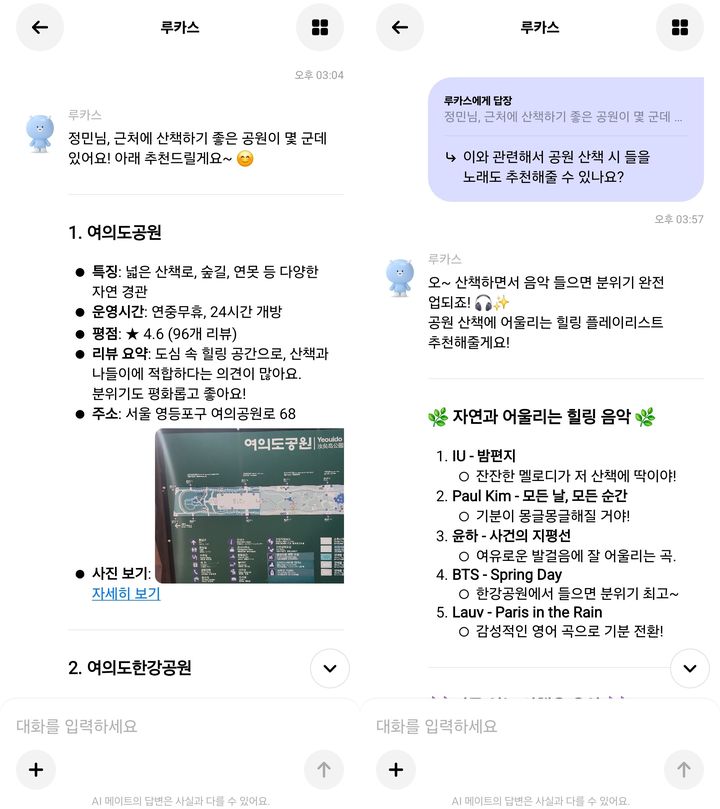The image size is (720, 809).
Task: Tap the + attachment icon in the left chat bar
Action: (35, 770)
